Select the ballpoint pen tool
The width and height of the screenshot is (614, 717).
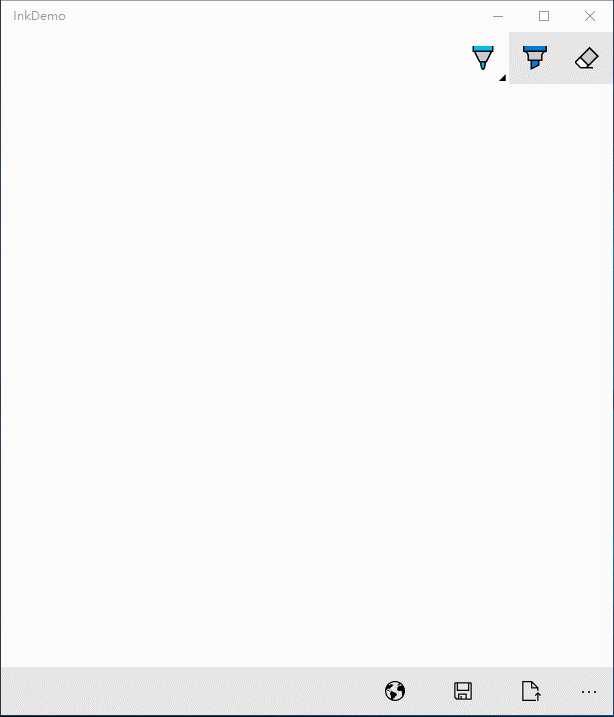click(x=483, y=58)
